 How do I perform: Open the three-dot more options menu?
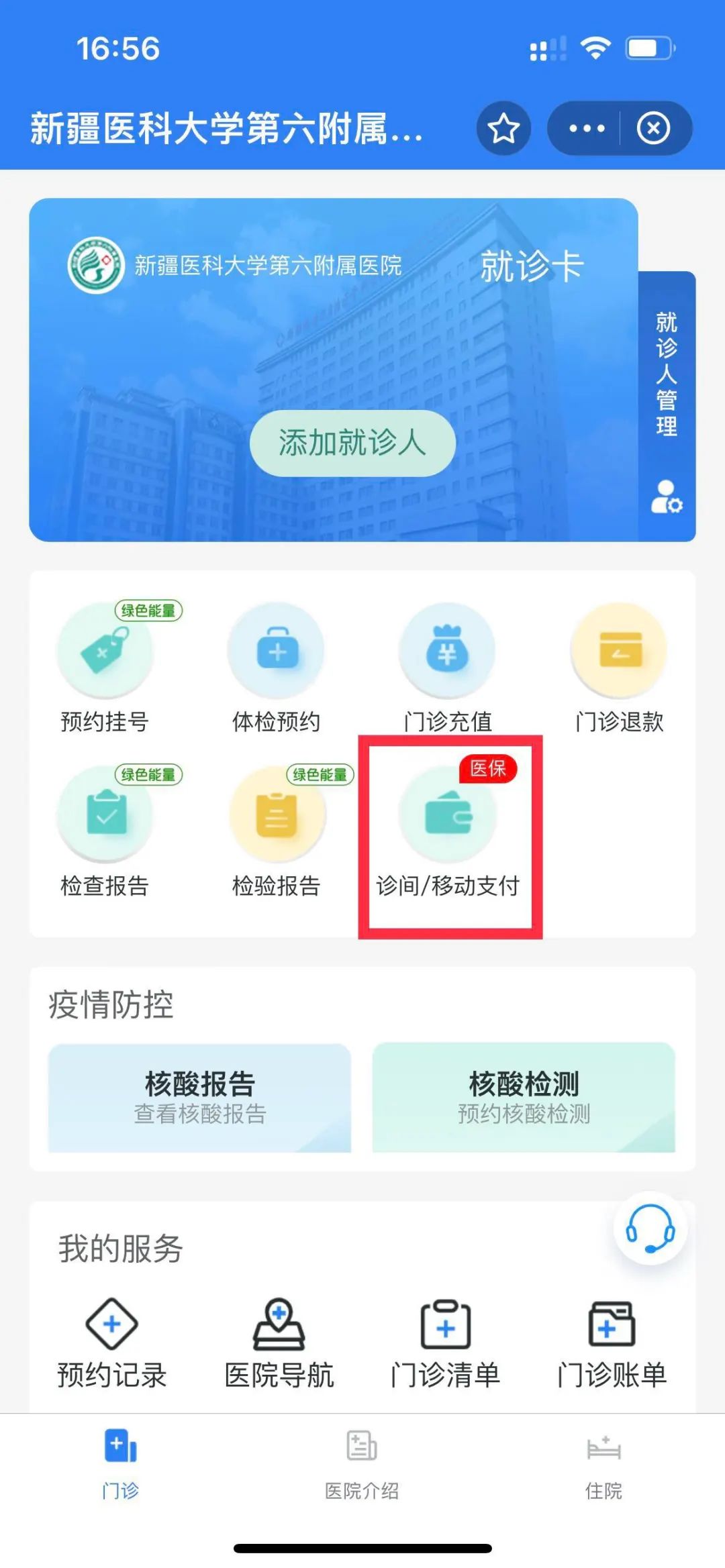click(x=586, y=128)
